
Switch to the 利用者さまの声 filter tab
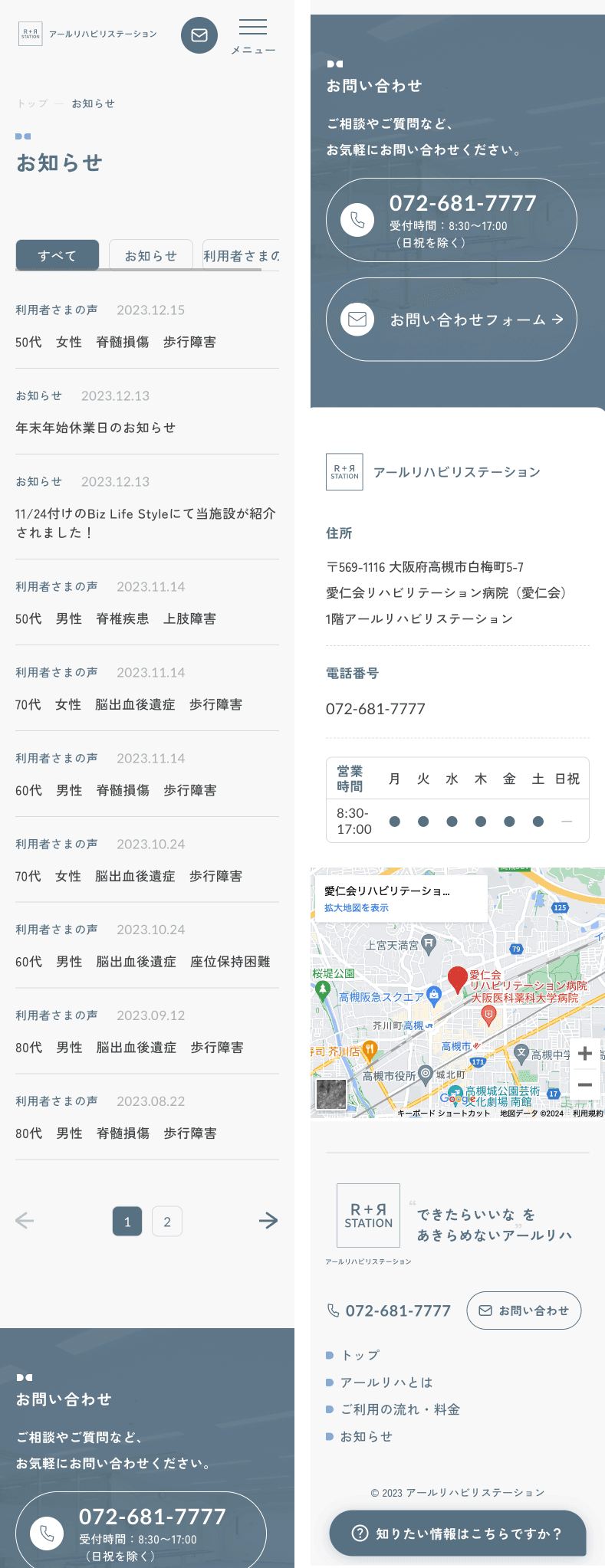241,255
